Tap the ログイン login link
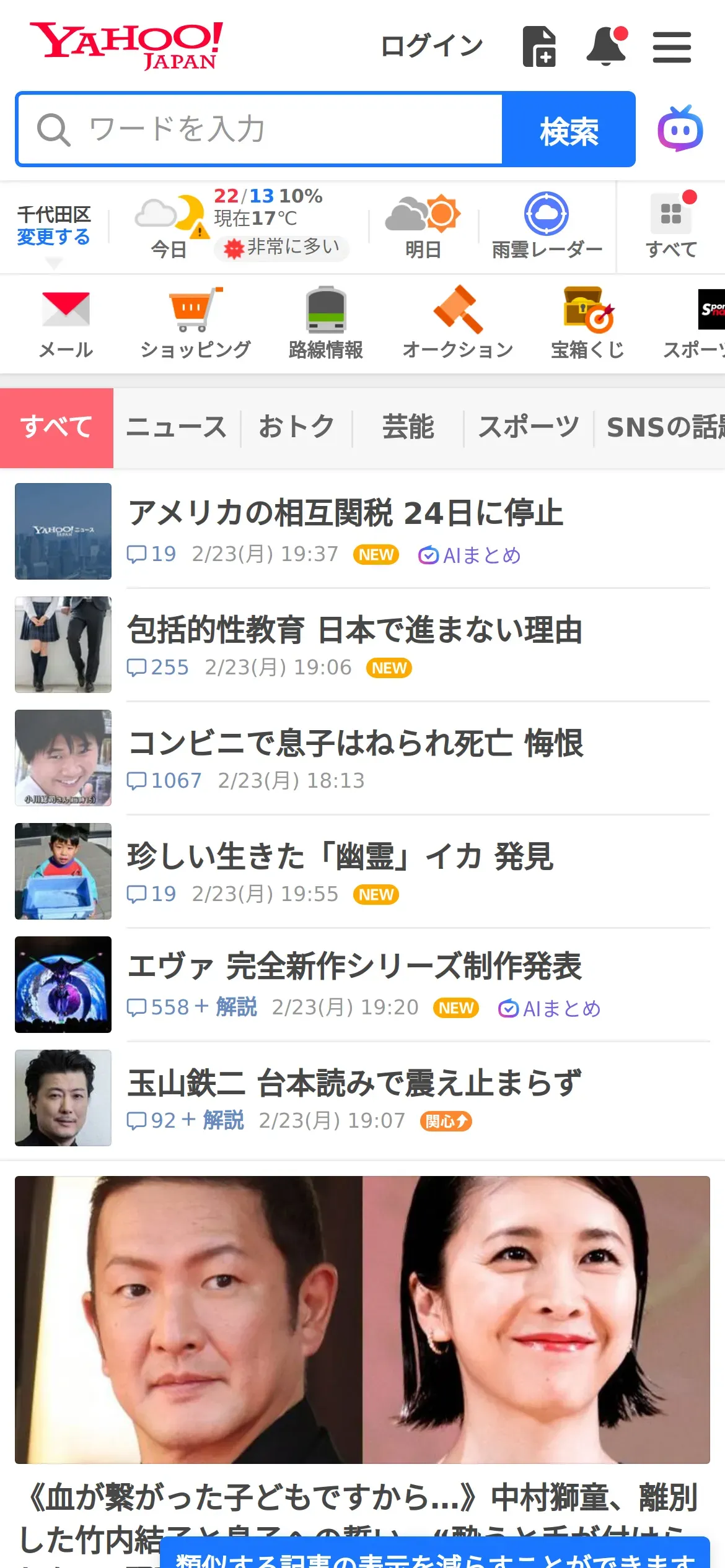Image resolution: width=725 pixels, height=1568 pixels. click(x=431, y=46)
